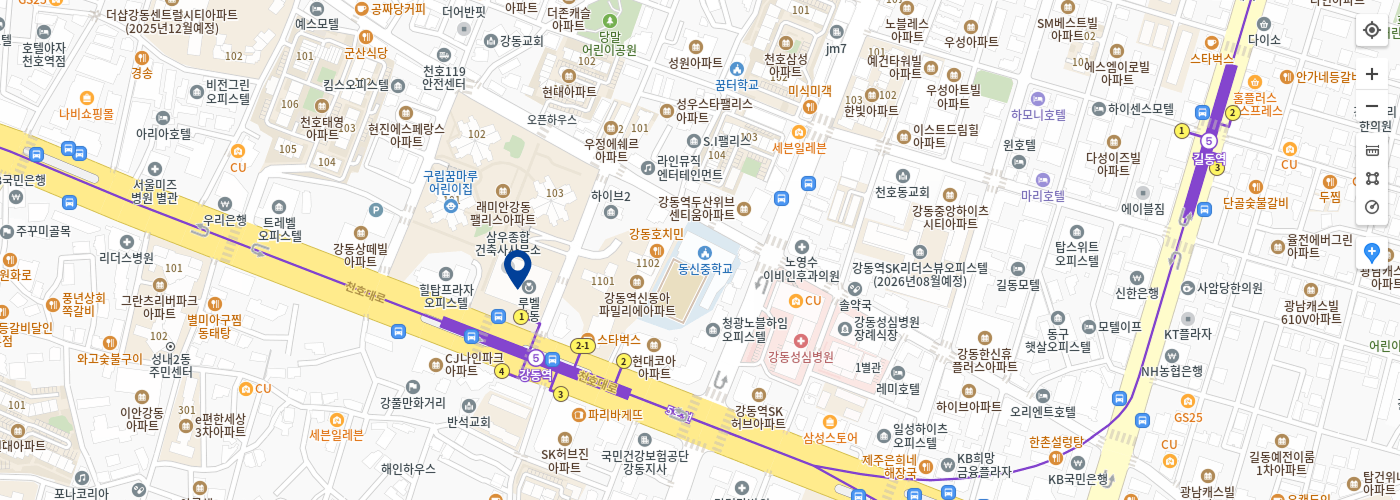Zoom in on the map
Image resolution: width=1400 pixels, height=500 pixels.
[x=1372, y=74]
